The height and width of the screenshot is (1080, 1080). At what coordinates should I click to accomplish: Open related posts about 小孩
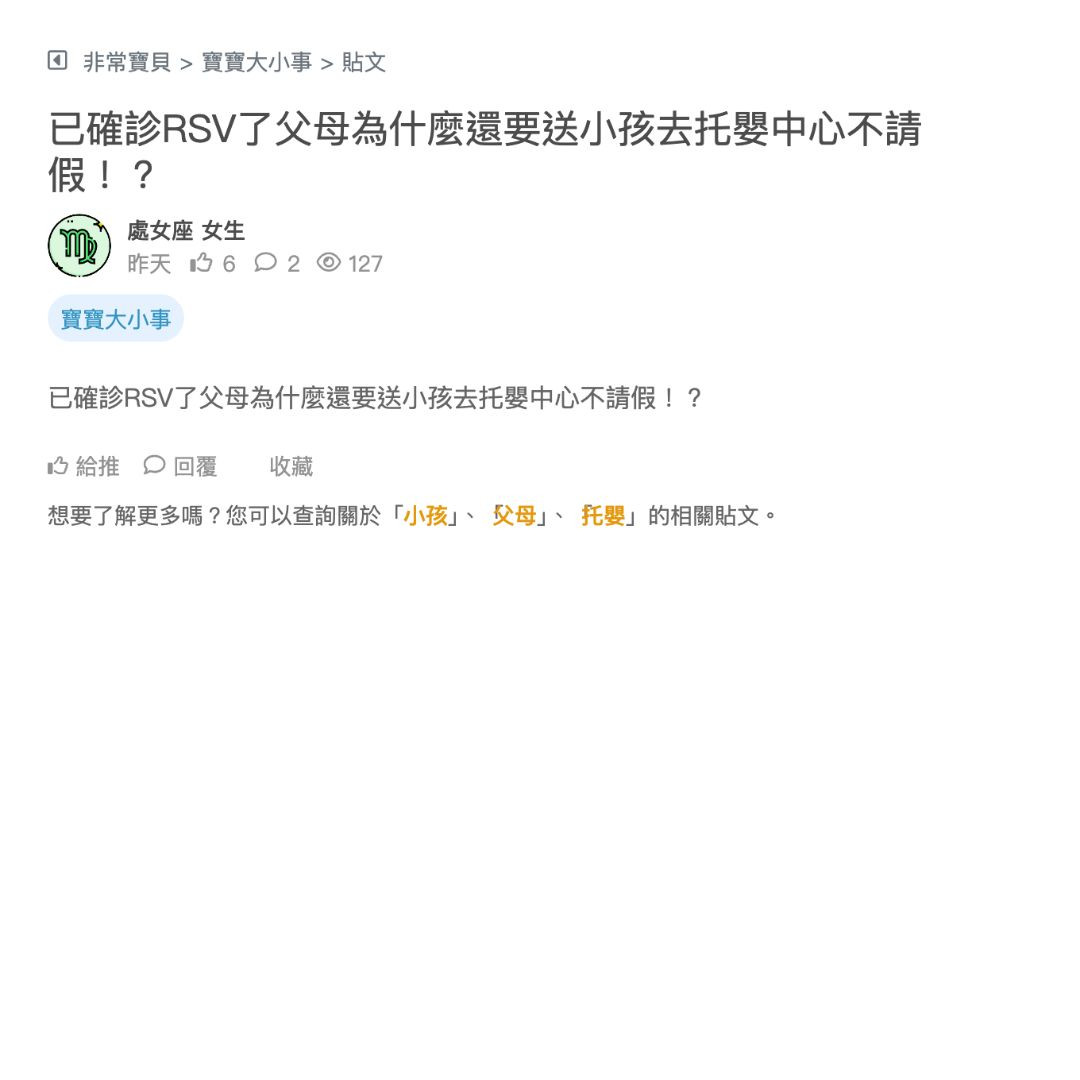(425, 516)
